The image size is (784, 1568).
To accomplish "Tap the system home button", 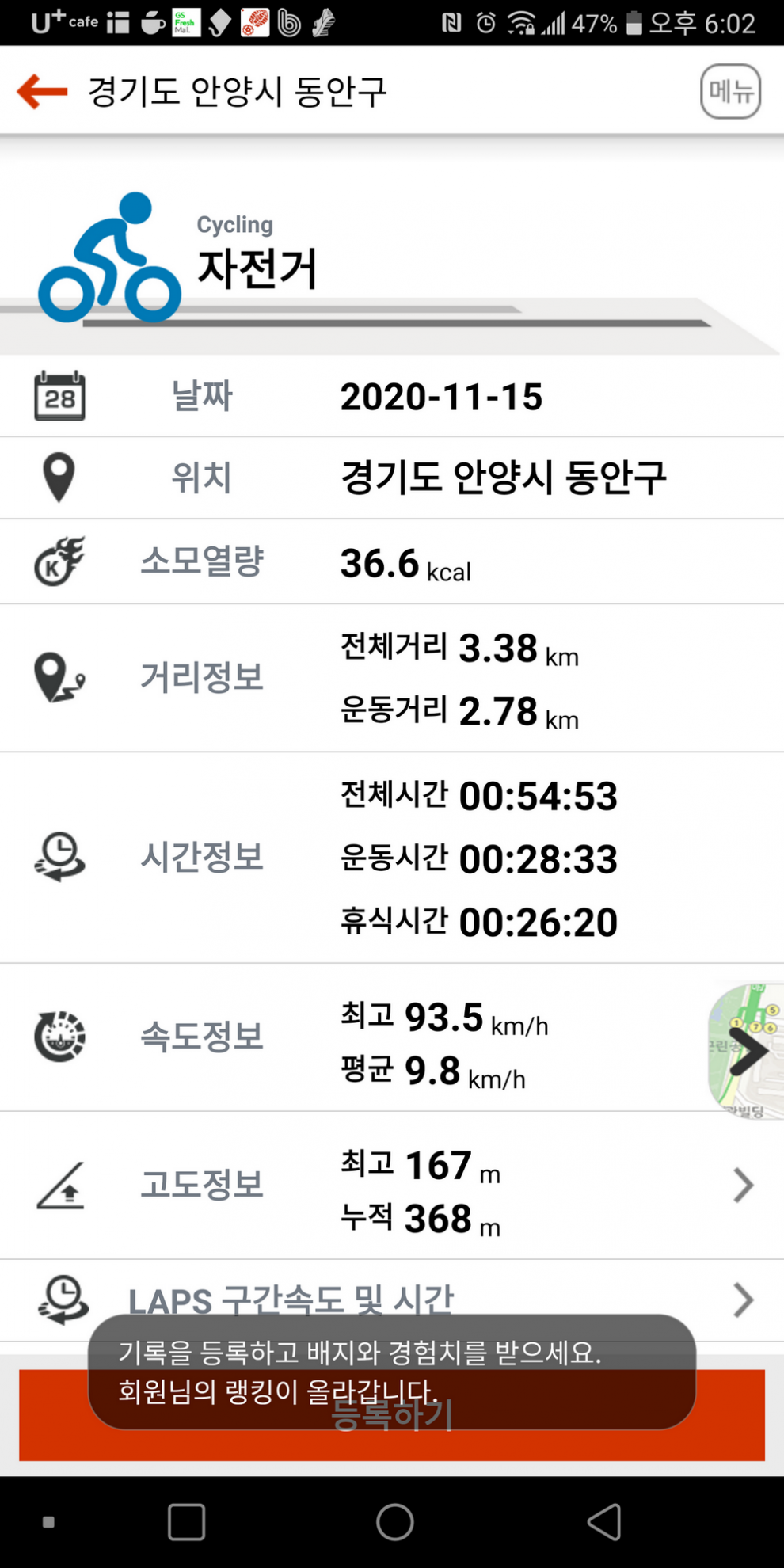I will pyautogui.click(x=394, y=1522).
